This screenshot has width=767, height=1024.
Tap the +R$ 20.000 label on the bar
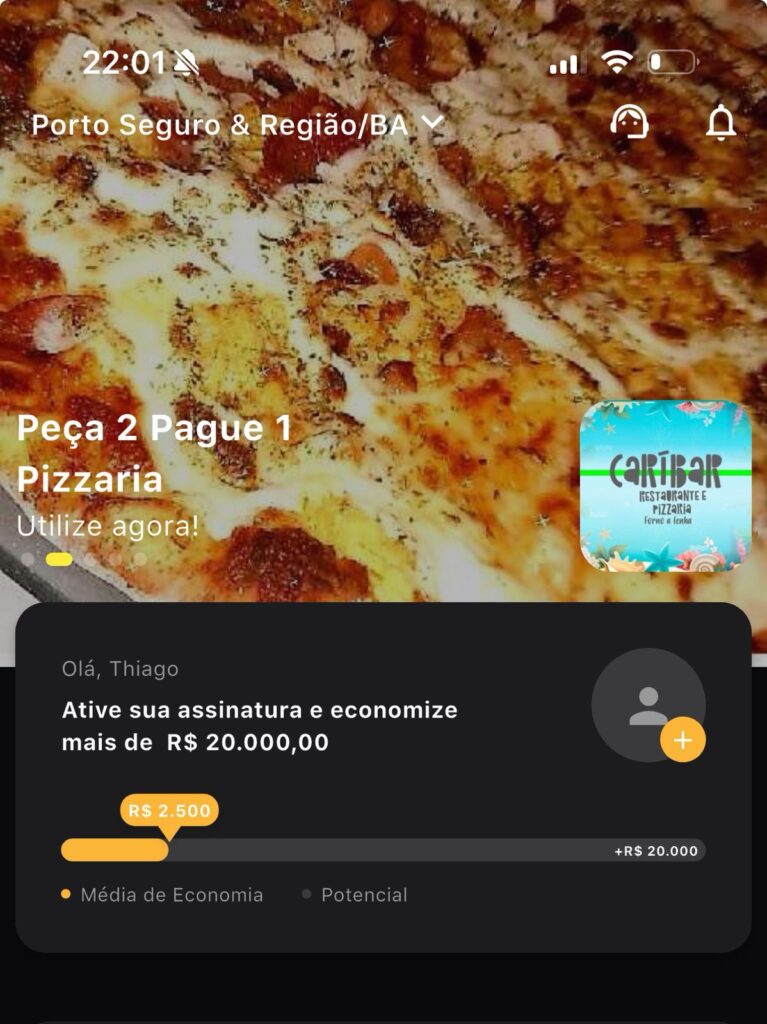click(654, 852)
